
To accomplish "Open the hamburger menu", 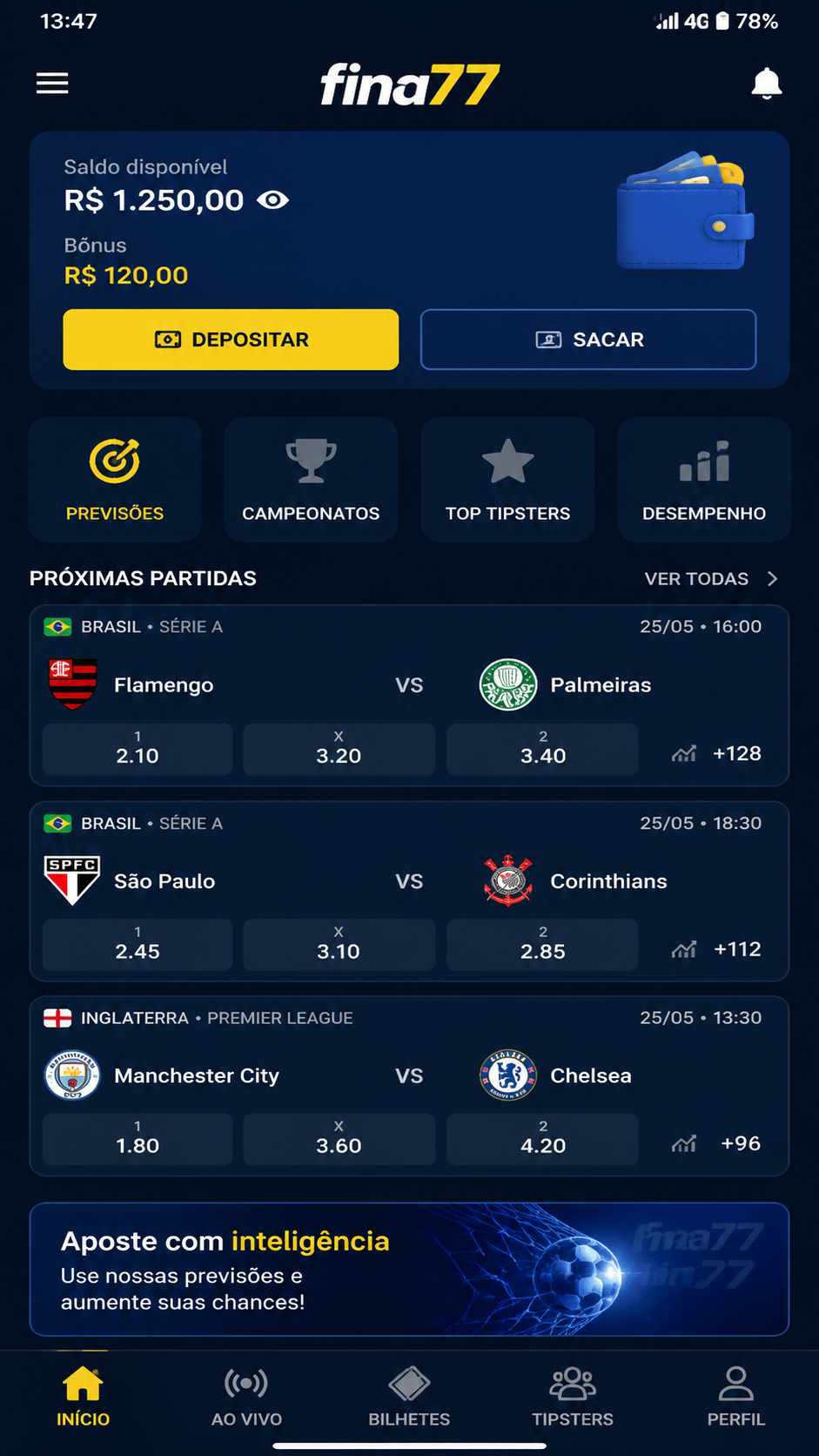I will 52,84.
